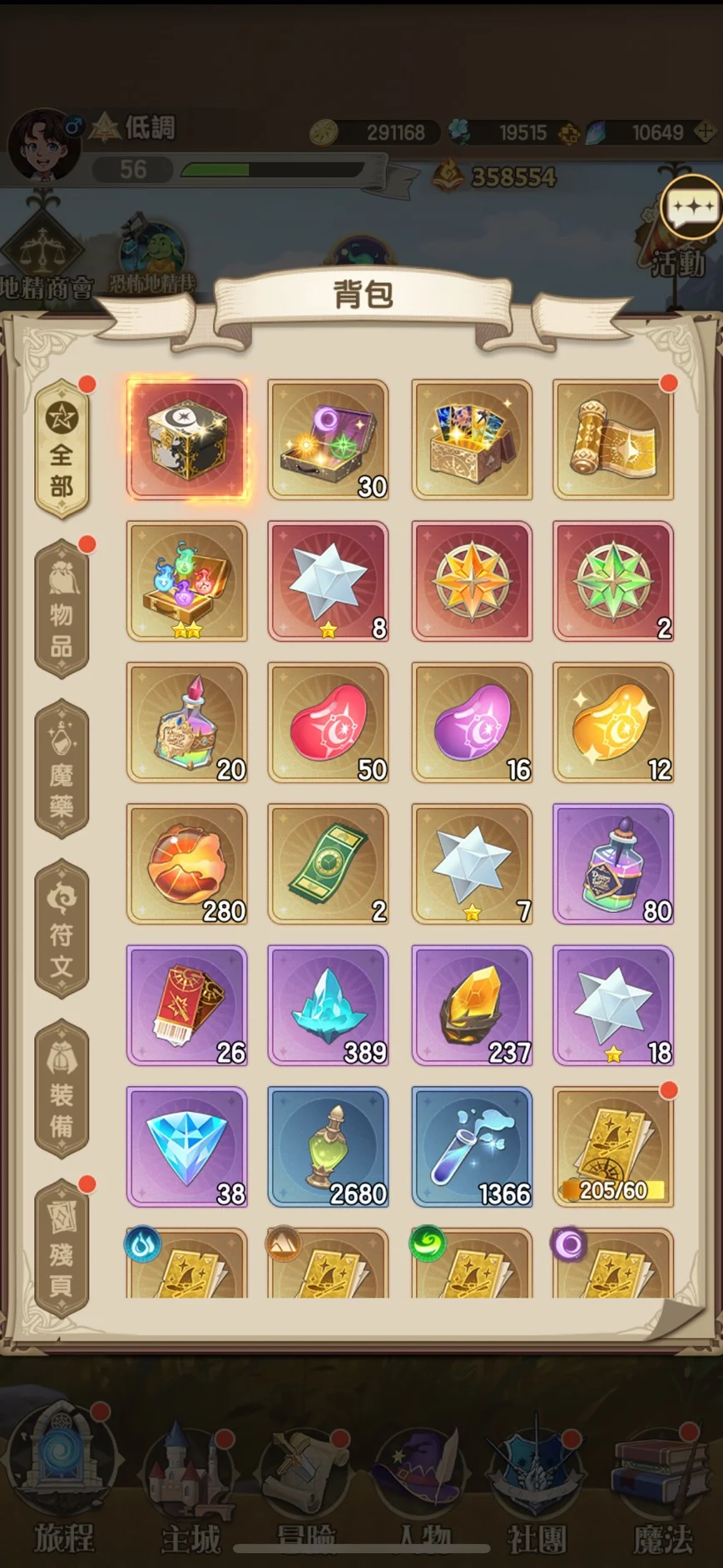Switch to the 裝備 equipment tab

click(x=62, y=1089)
